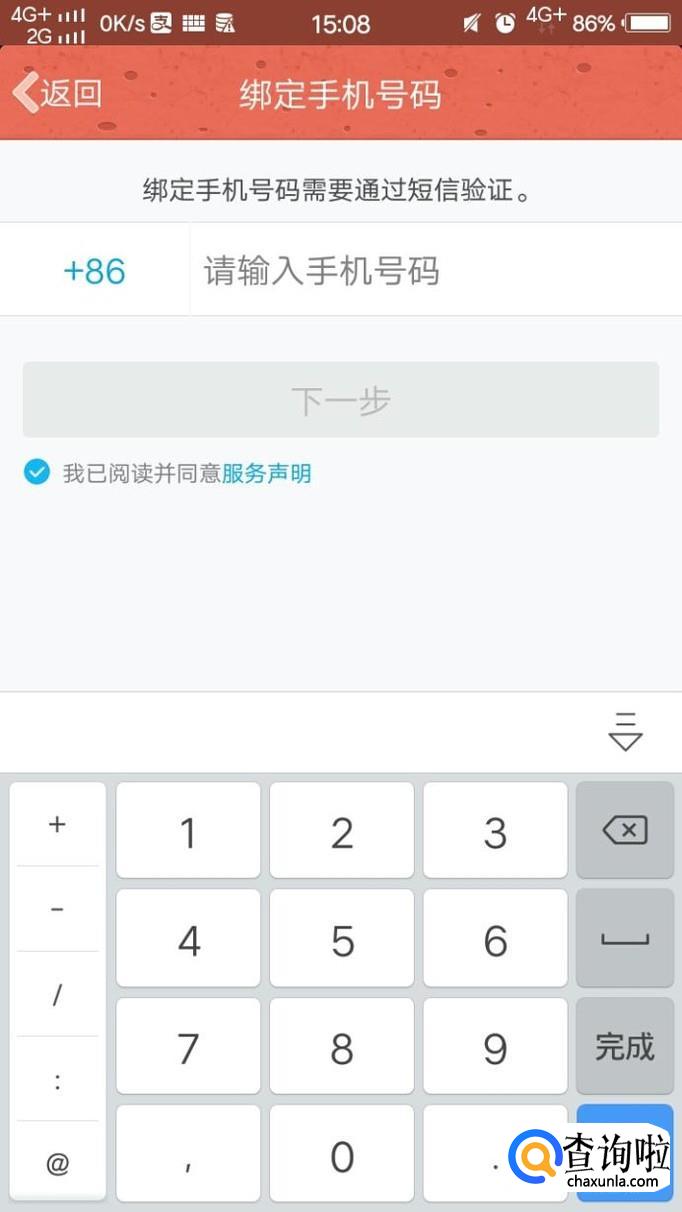Screen dimensions: 682x1212
Task: Uncheck the 我已阅读并同意 agreement checkbox
Action: point(37,472)
